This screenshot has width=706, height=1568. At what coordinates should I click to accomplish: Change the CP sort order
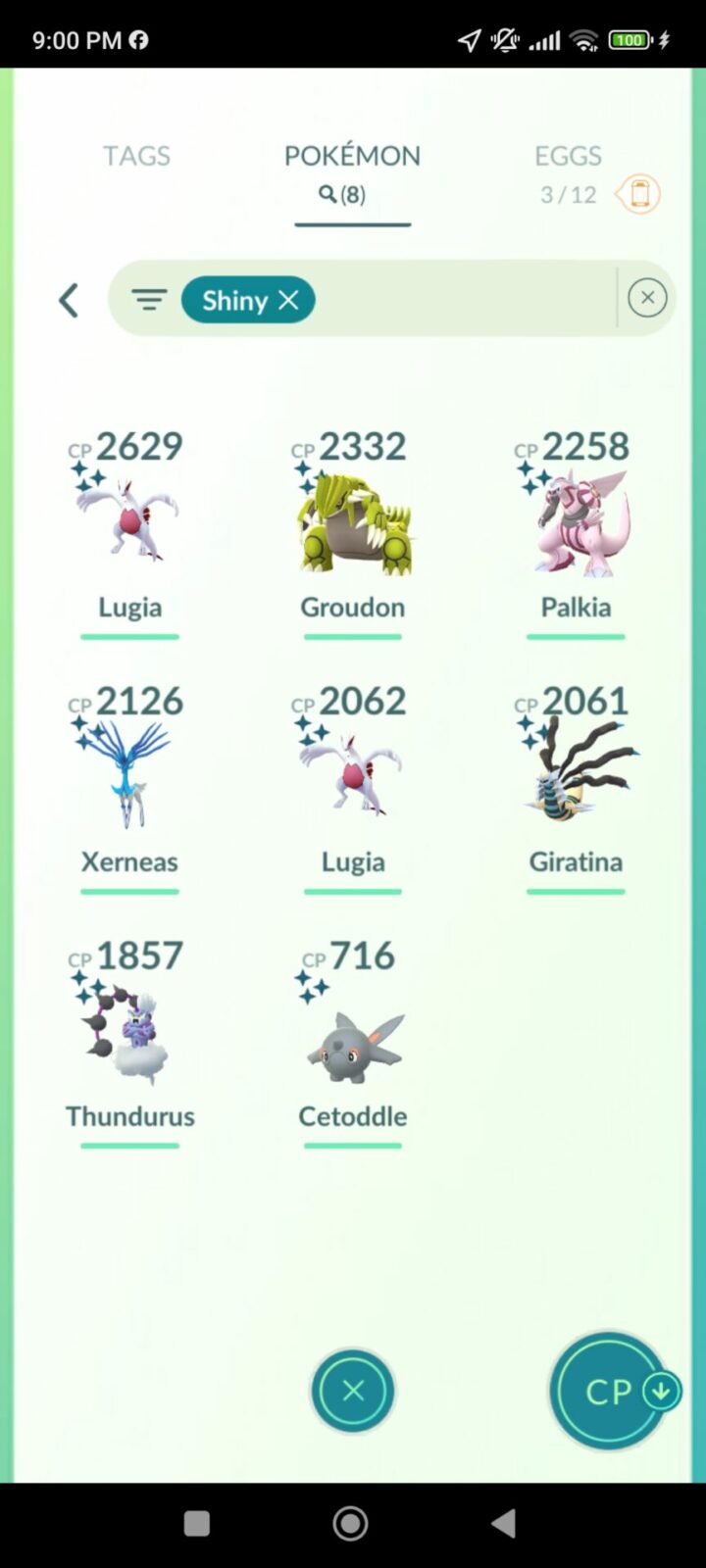click(x=610, y=1391)
